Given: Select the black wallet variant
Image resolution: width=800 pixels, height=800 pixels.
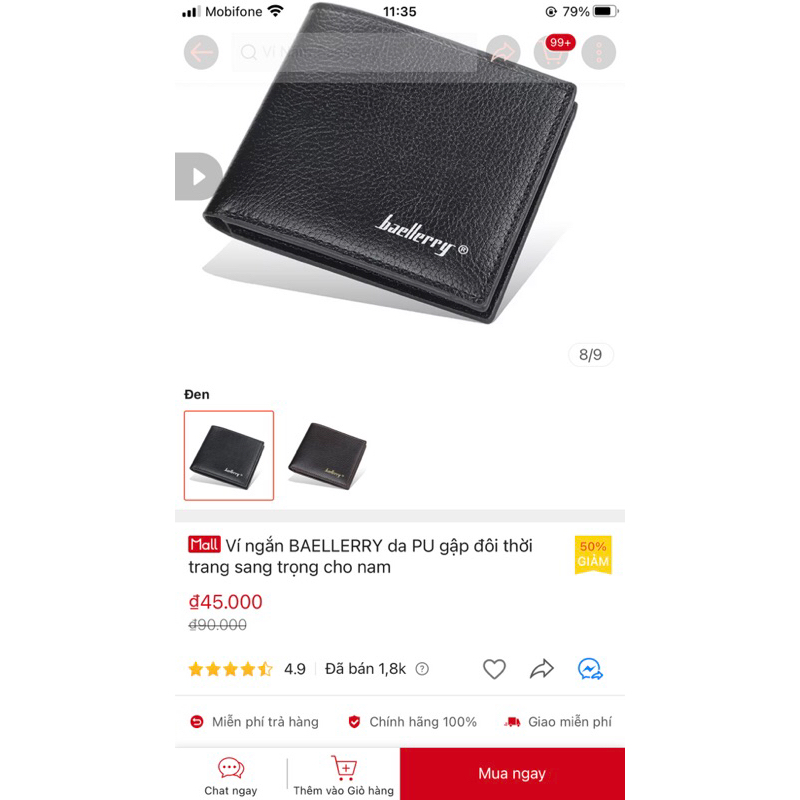Looking at the screenshot, I should coord(229,455).
